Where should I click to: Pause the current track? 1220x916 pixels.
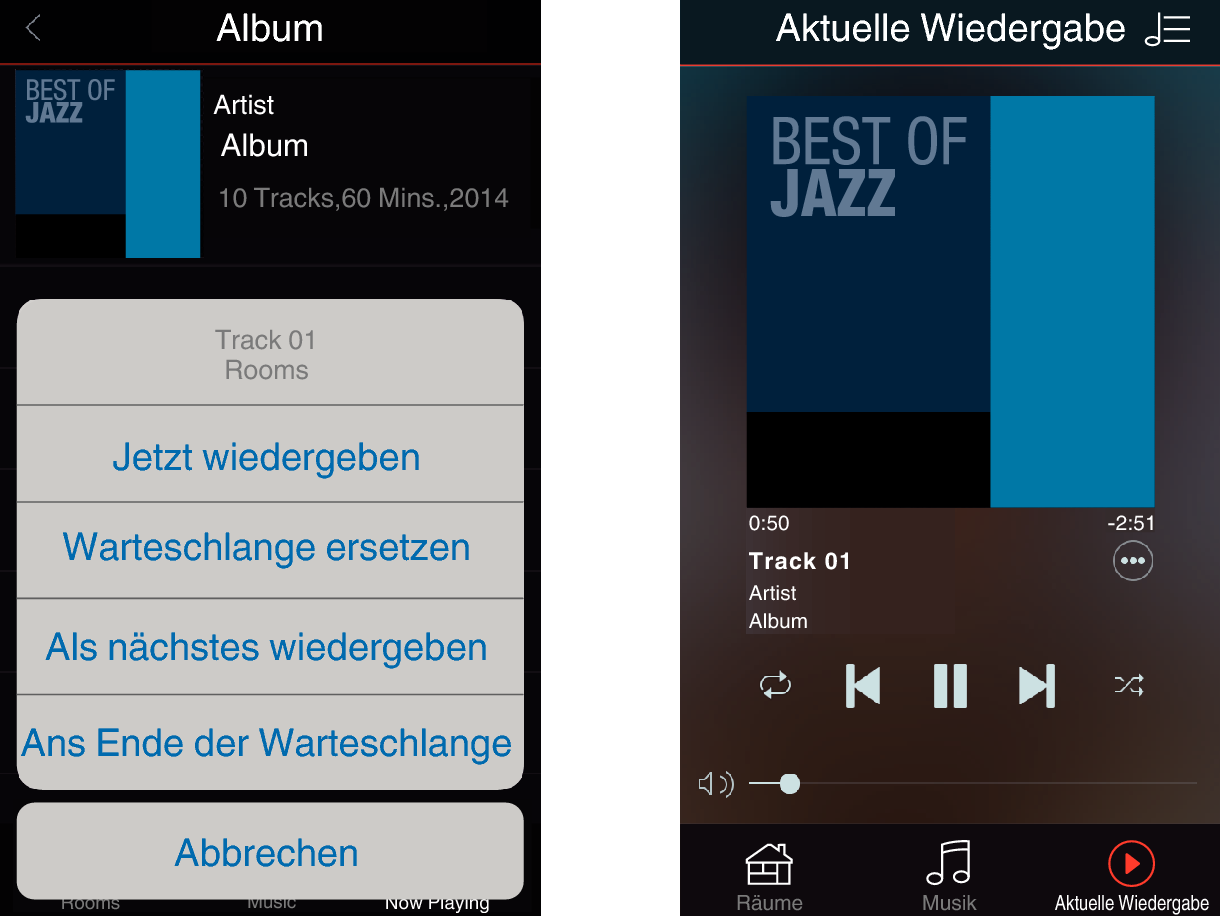pyautogui.click(x=949, y=686)
